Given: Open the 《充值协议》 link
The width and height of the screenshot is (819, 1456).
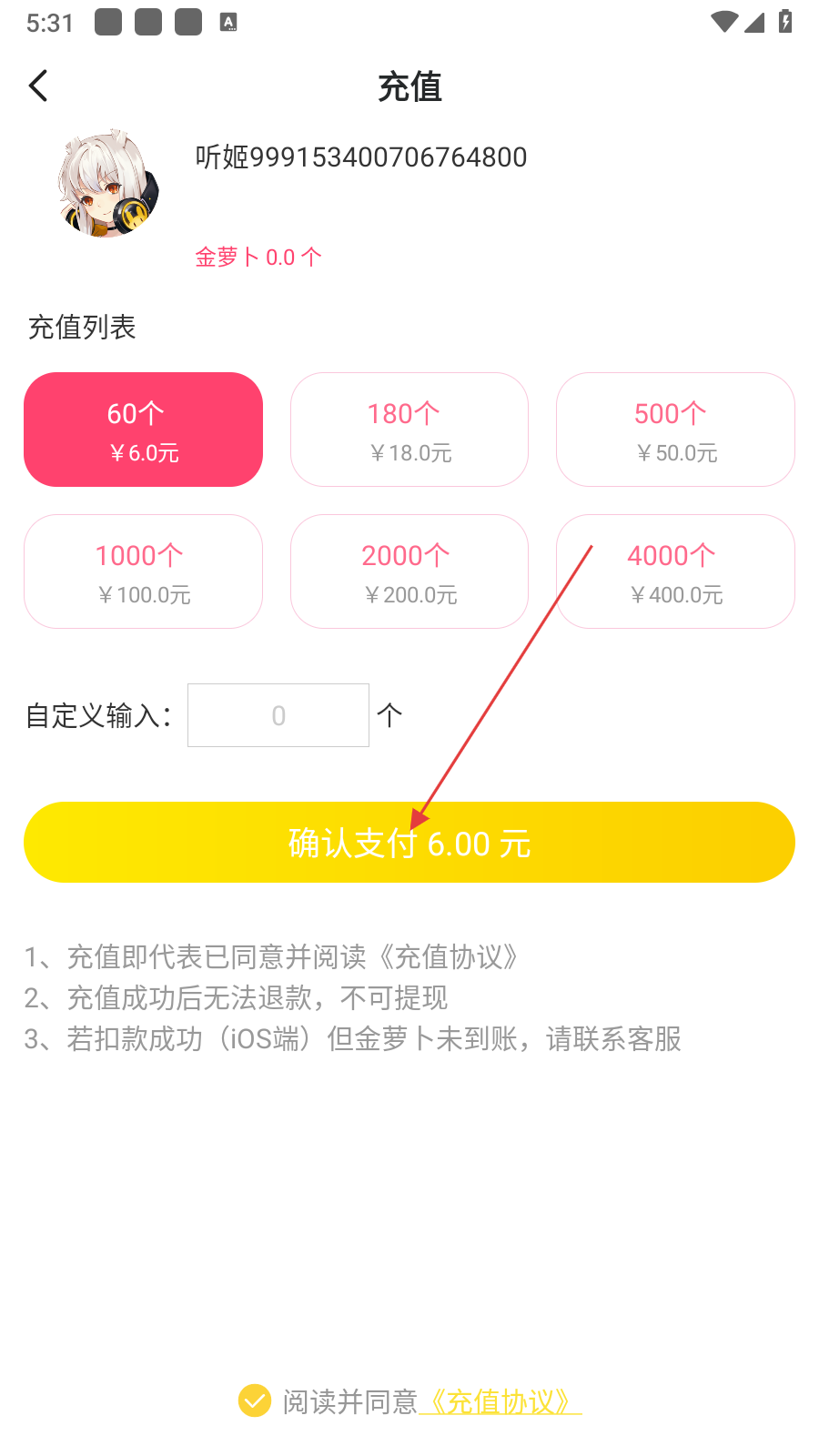Looking at the screenshot, I should click(500, 1401).
